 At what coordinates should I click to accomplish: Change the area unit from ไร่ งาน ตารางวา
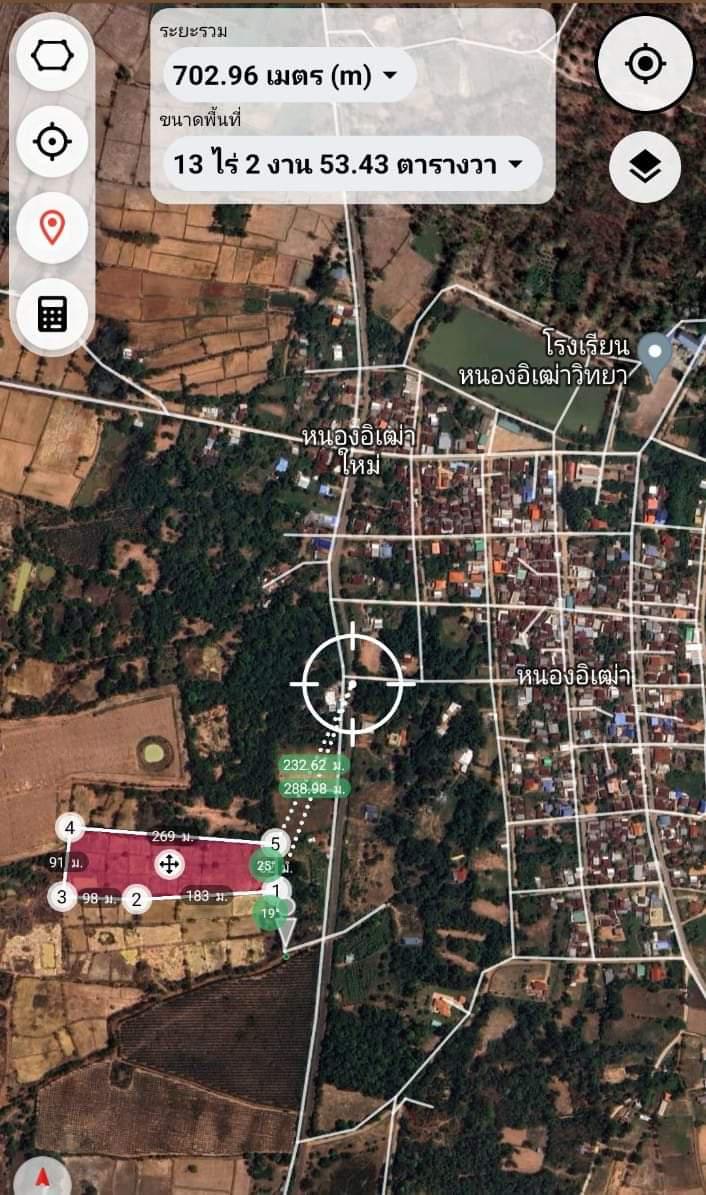click(x=352, y=164)
